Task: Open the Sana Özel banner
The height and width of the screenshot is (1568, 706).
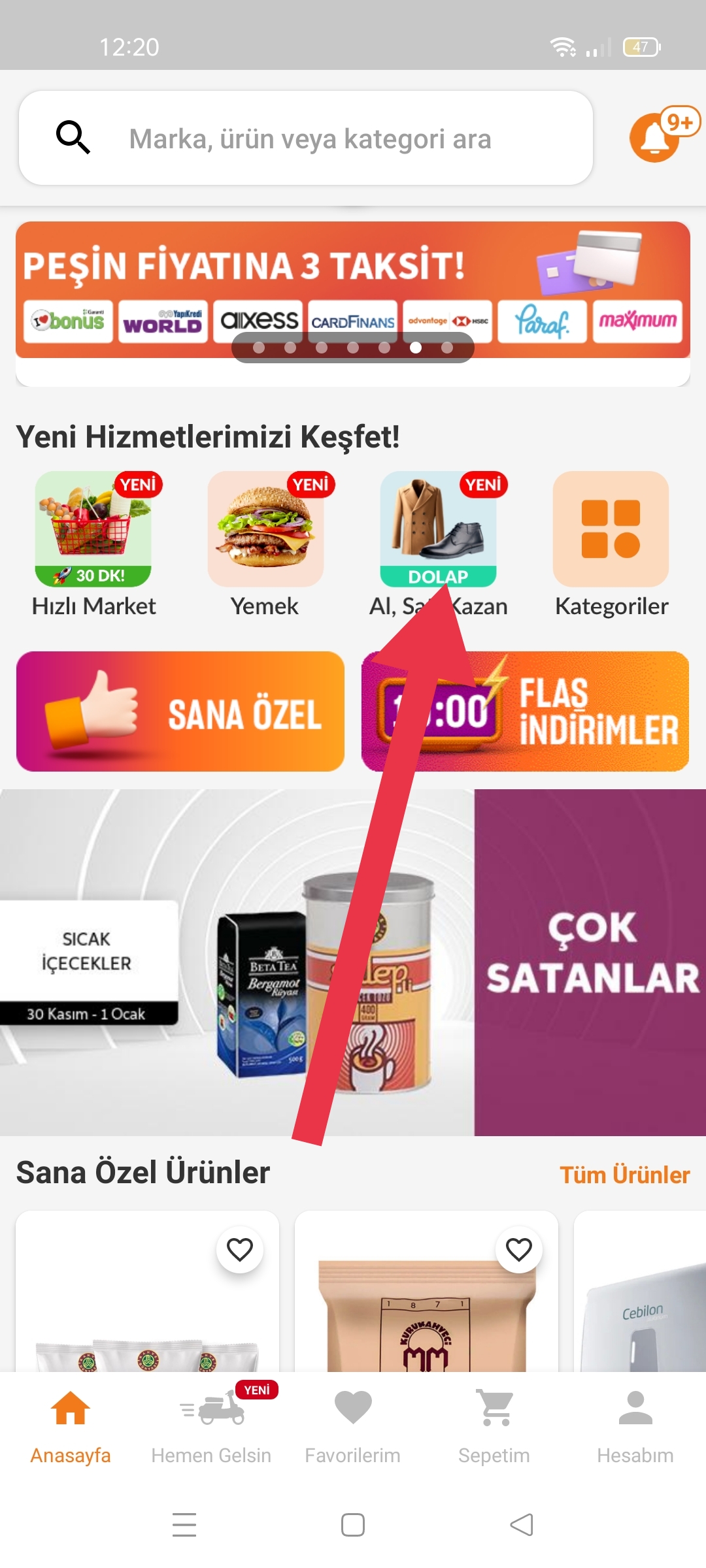Action: click(180, 711)
